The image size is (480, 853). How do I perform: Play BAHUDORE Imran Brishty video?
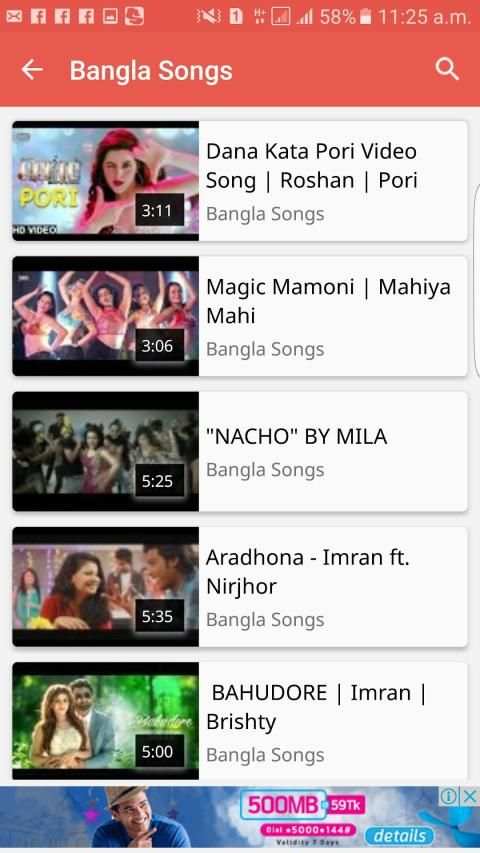pos(239,721)
